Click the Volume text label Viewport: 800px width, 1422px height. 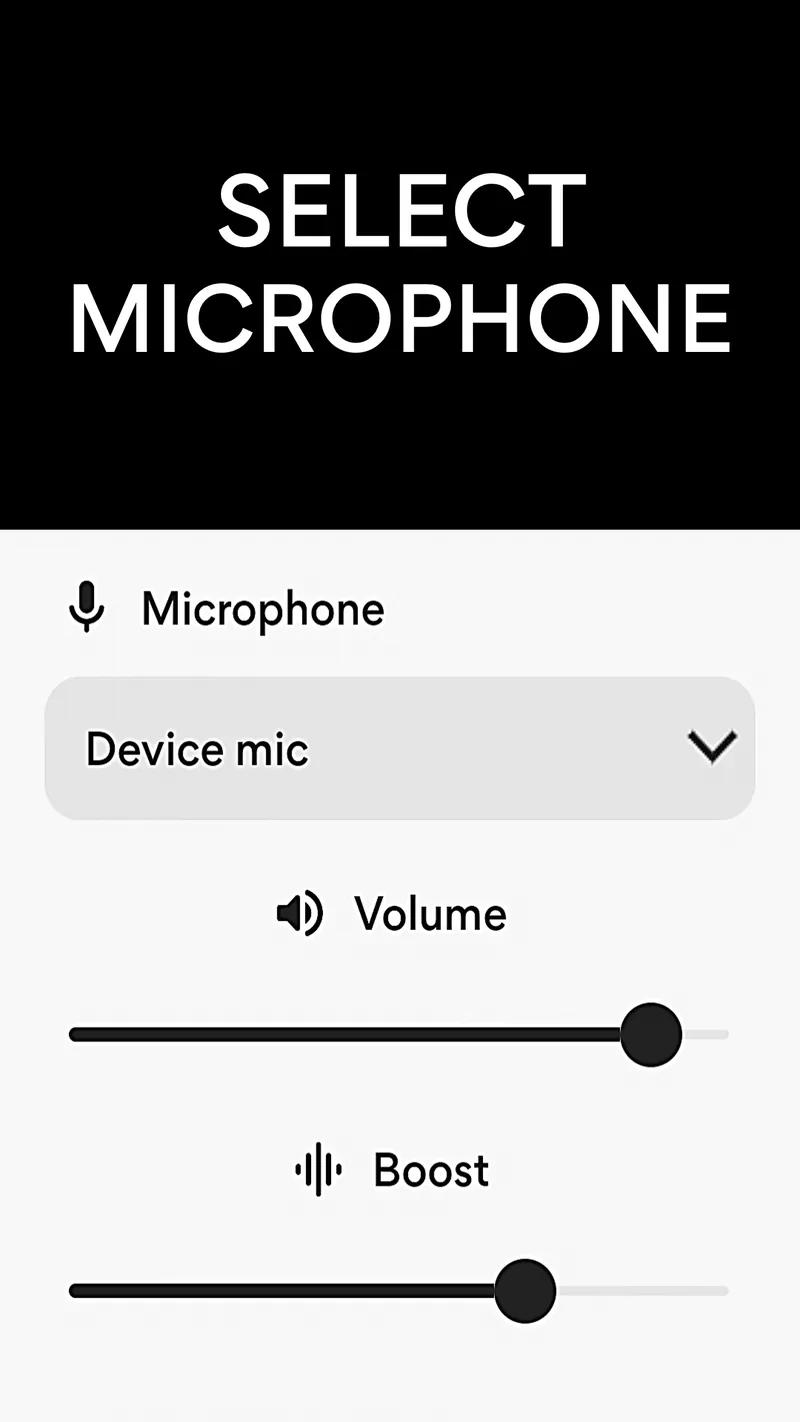[x=430, y=912]
